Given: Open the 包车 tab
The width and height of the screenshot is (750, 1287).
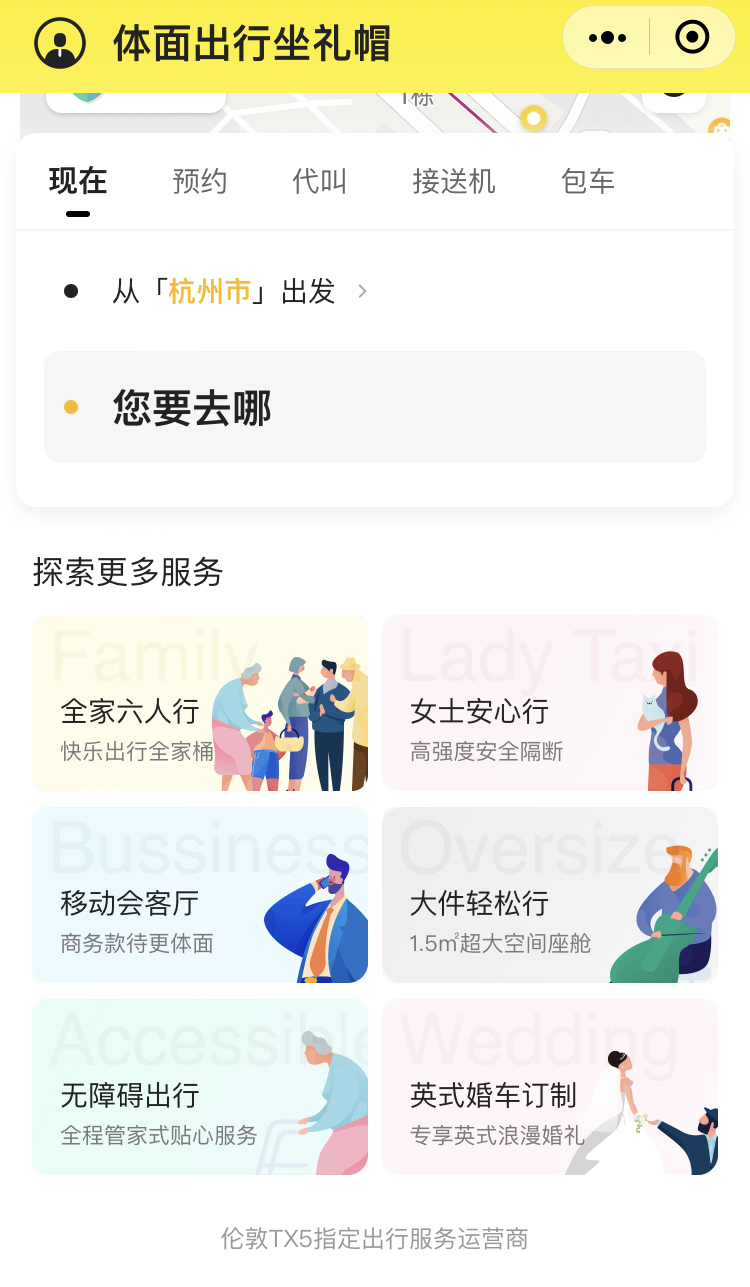Looking at the screenshot, I should click(588, 181).
